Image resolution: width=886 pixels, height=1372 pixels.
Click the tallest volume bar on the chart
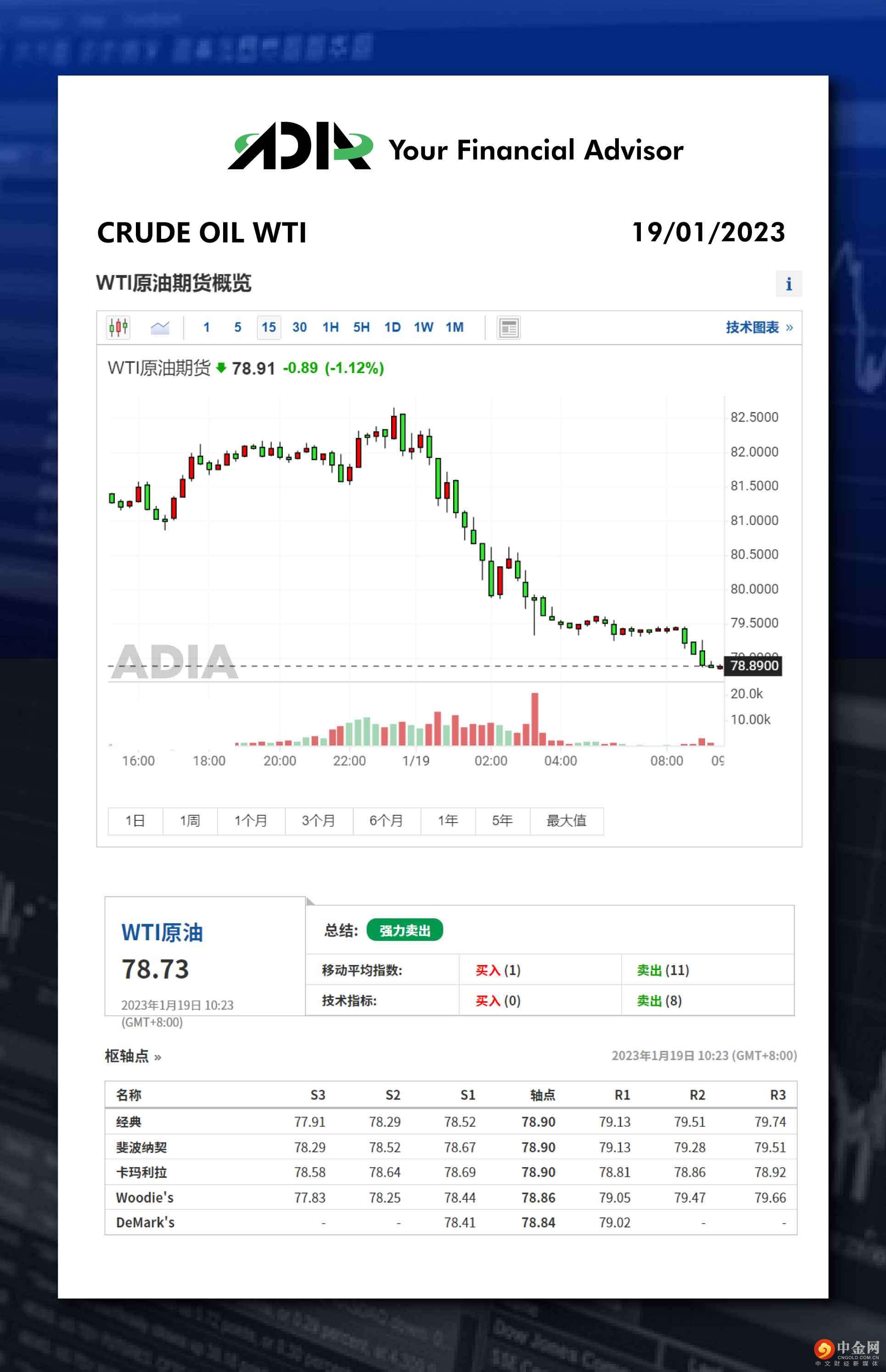(535, 719)
